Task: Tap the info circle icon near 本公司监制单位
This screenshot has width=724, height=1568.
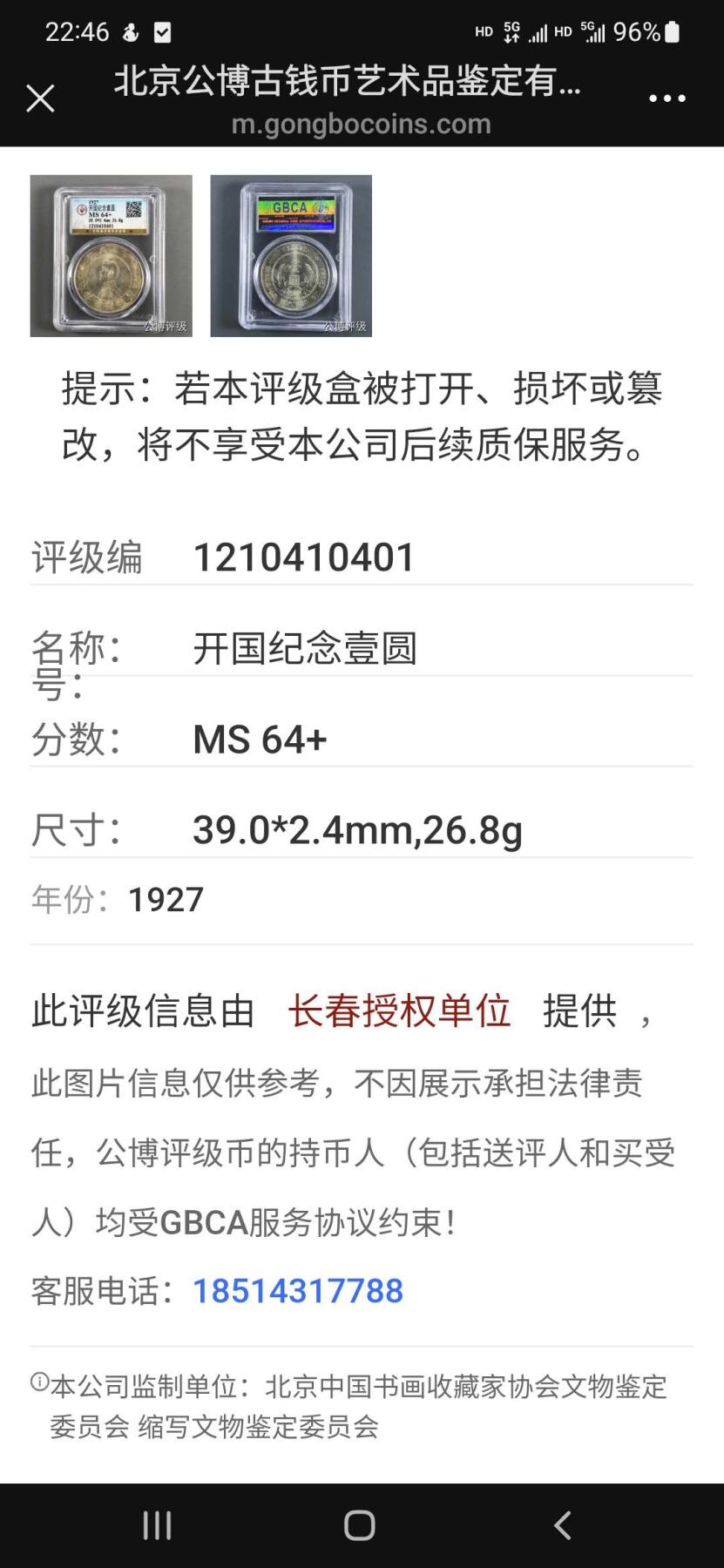Action: [x=38, y=1383]
